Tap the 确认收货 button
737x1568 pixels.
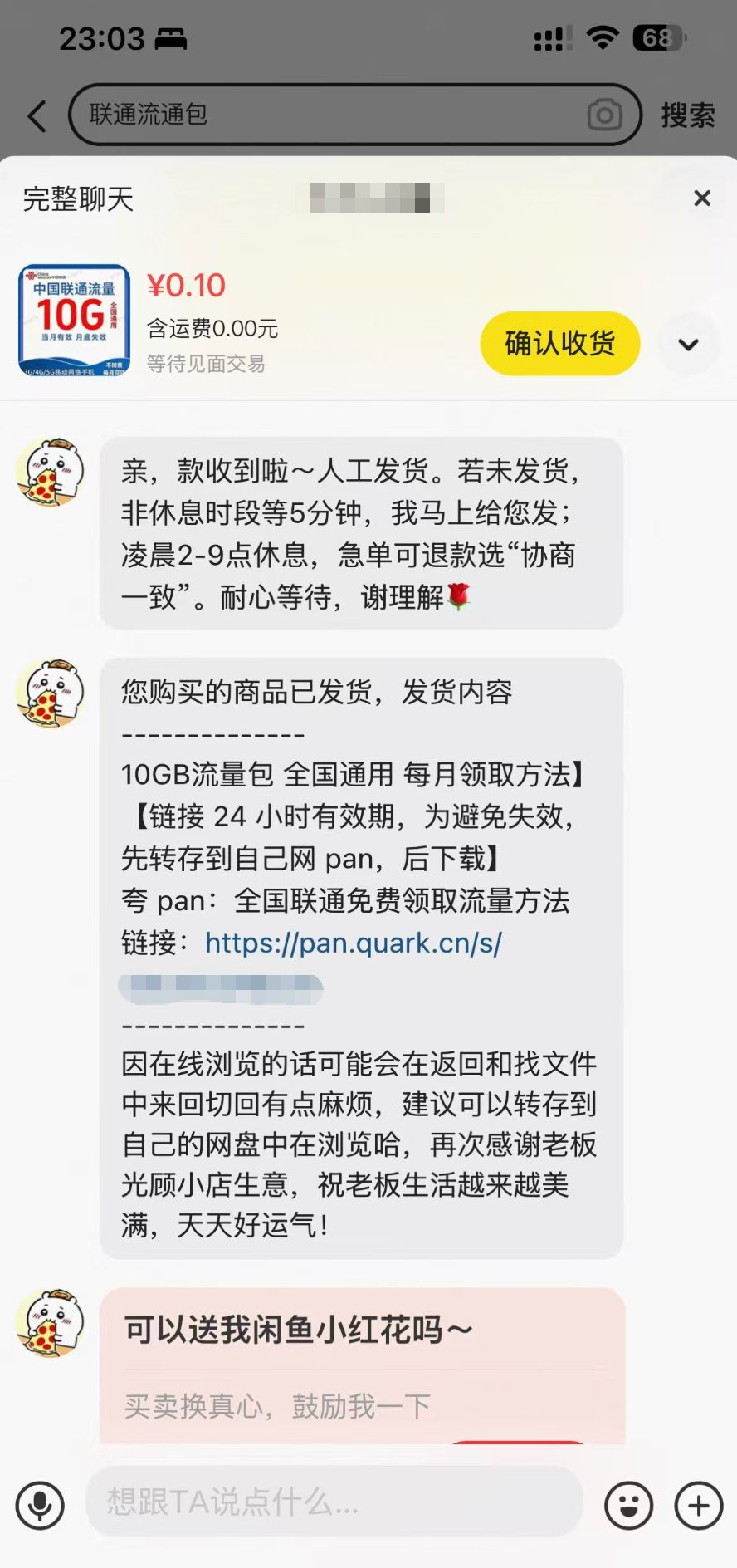pos(560,344)
